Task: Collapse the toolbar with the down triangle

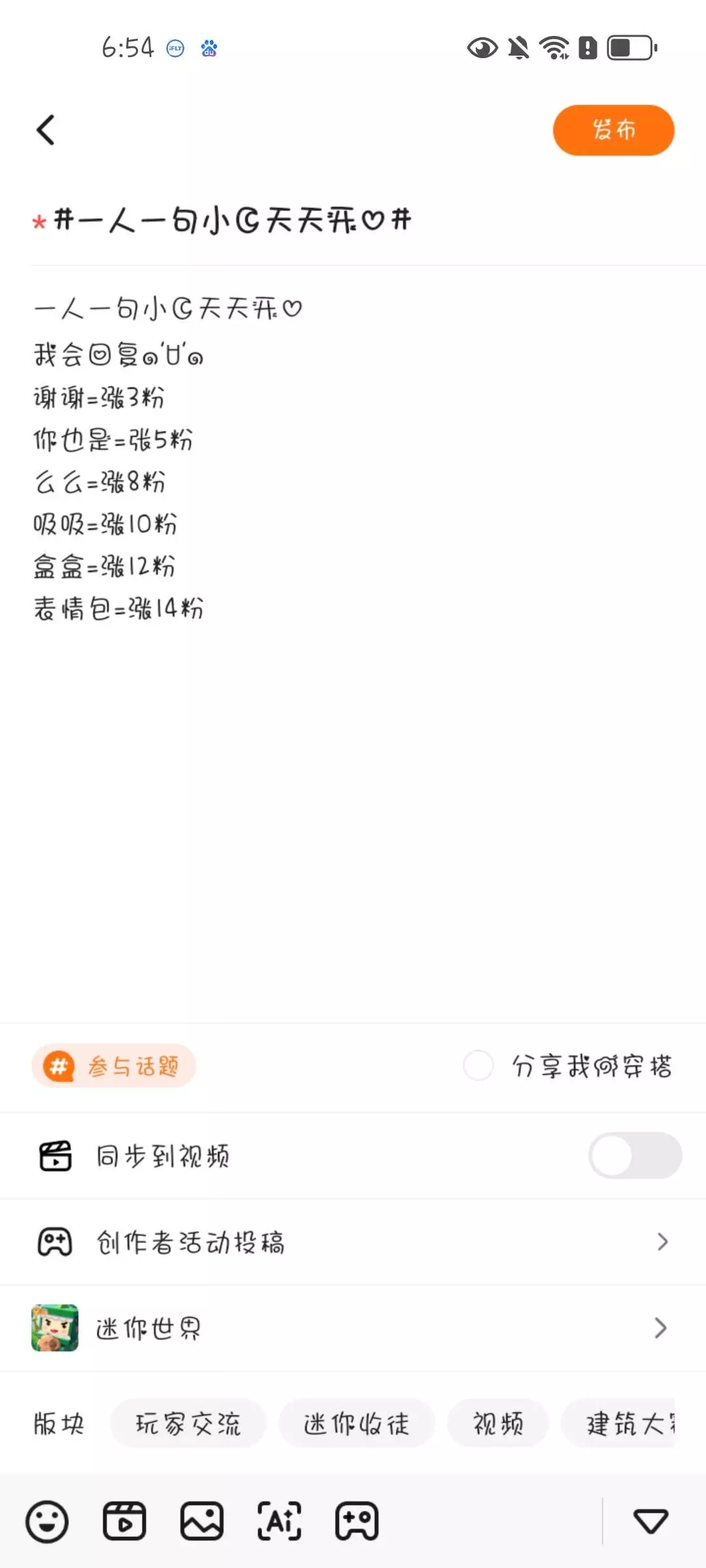Action: [x=650, y=1522]
